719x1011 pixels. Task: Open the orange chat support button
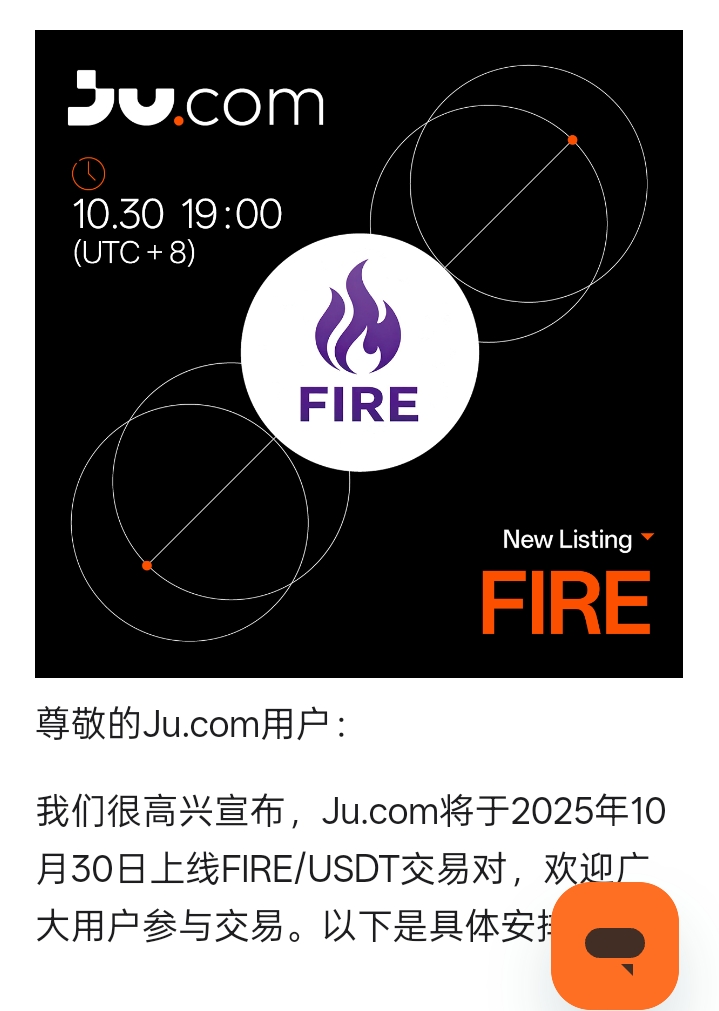(614, 945)
